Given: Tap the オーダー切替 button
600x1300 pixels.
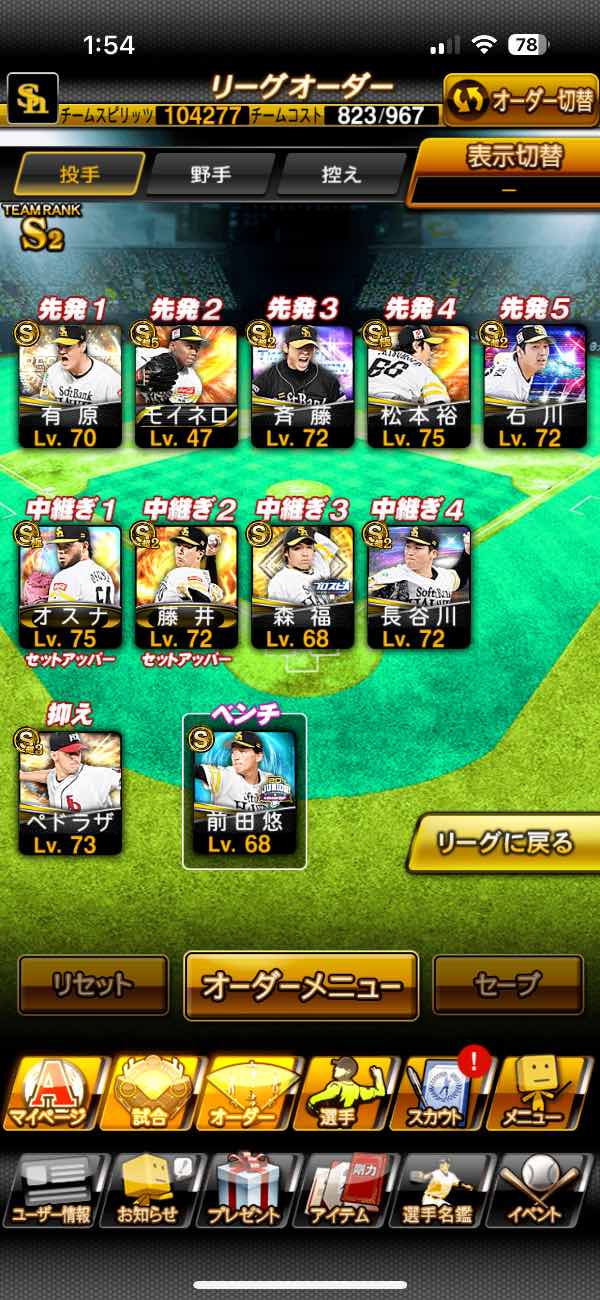Looking at the screenshot, I should 520,101.
